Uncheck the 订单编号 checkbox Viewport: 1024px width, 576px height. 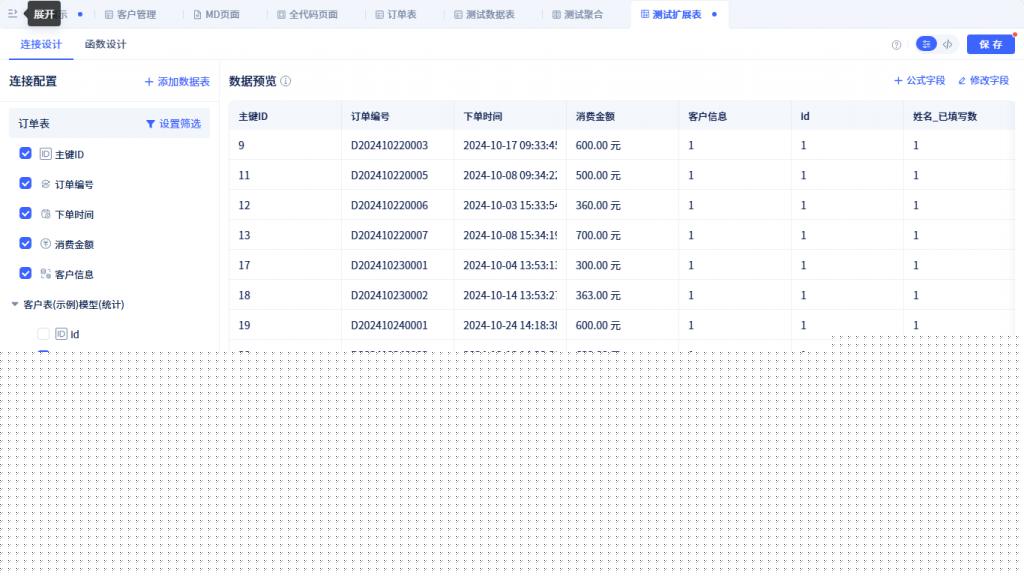point(26,184)
